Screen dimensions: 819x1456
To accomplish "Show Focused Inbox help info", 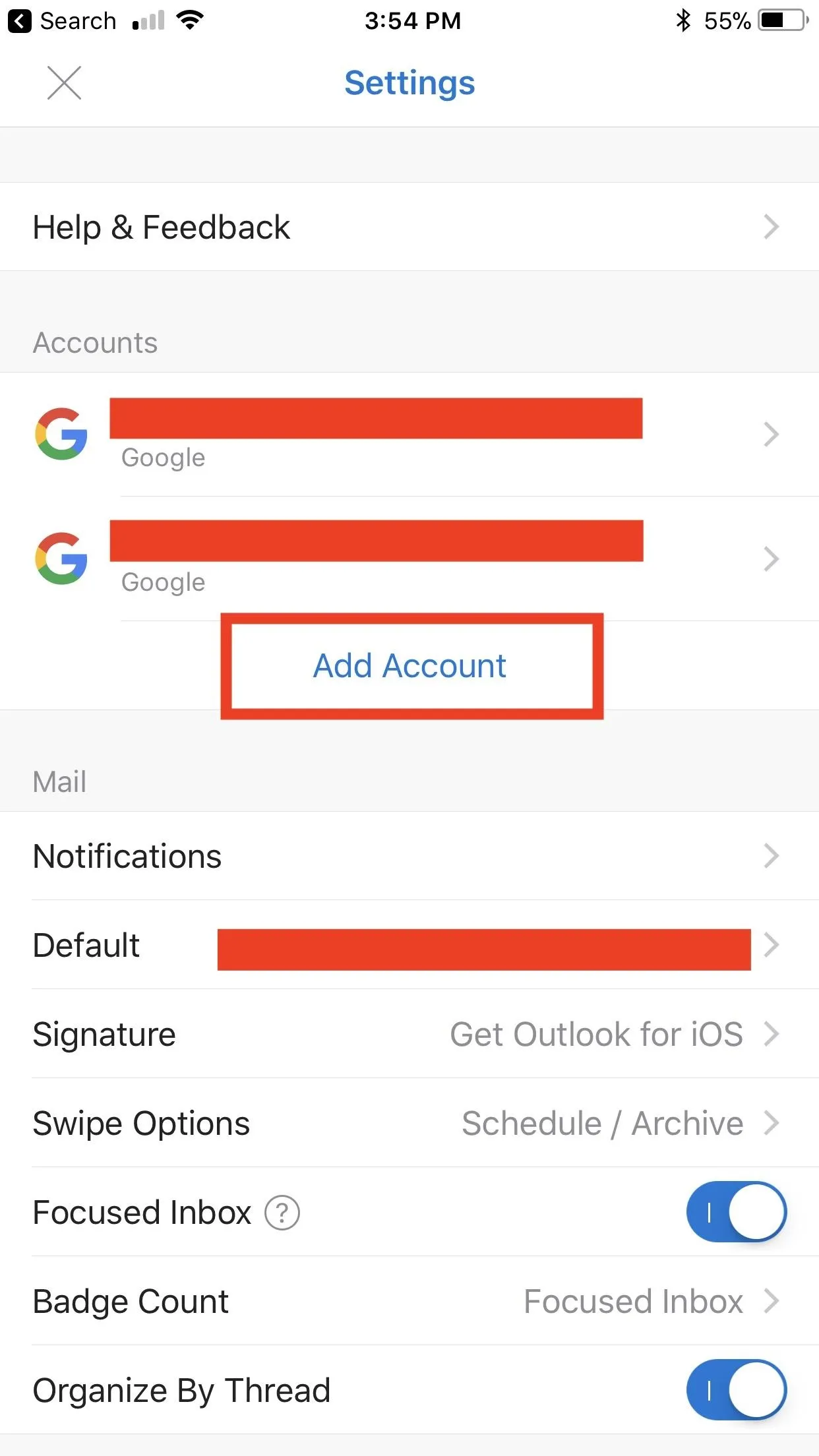I will click(x=282, y=1213).
